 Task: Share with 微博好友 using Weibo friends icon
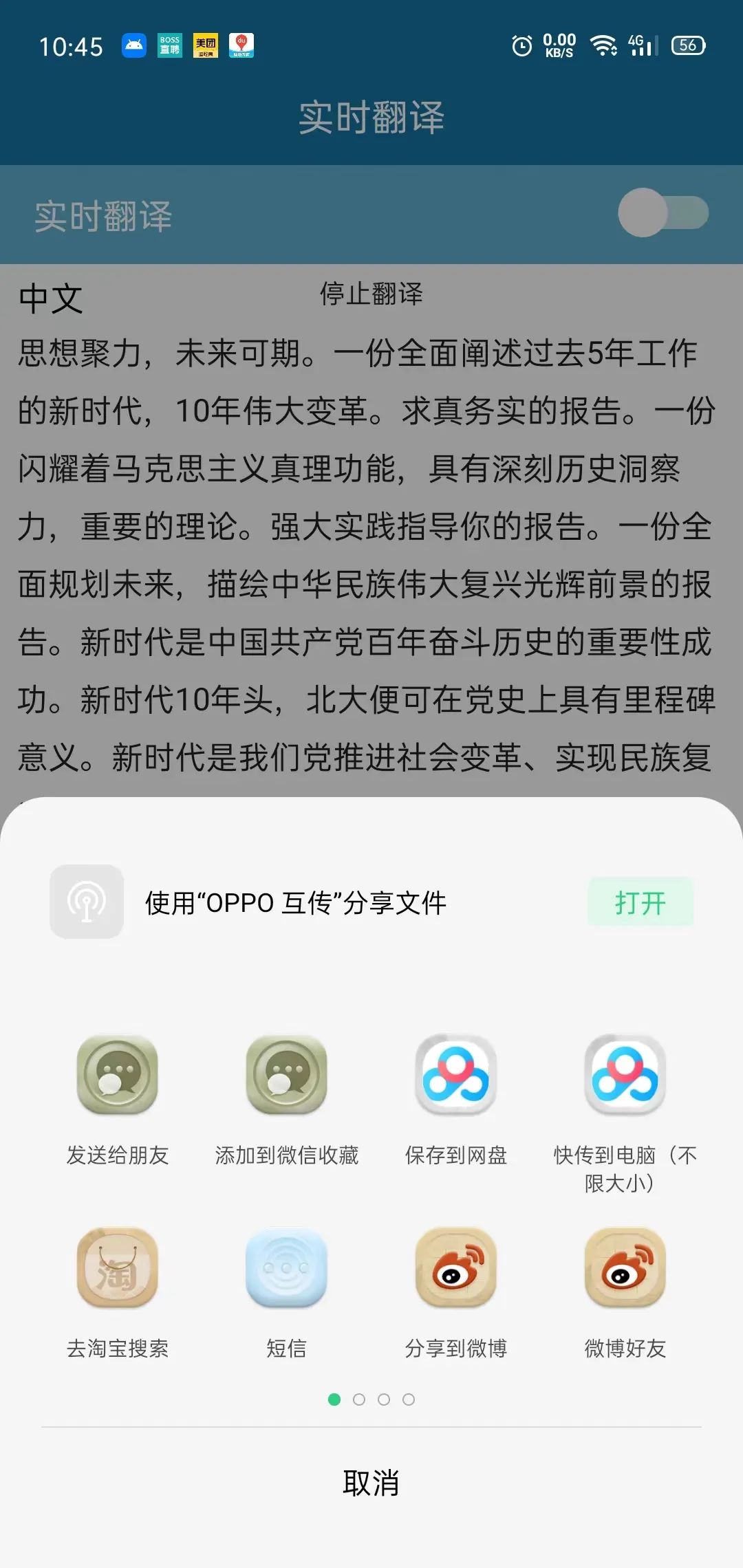625,1269
